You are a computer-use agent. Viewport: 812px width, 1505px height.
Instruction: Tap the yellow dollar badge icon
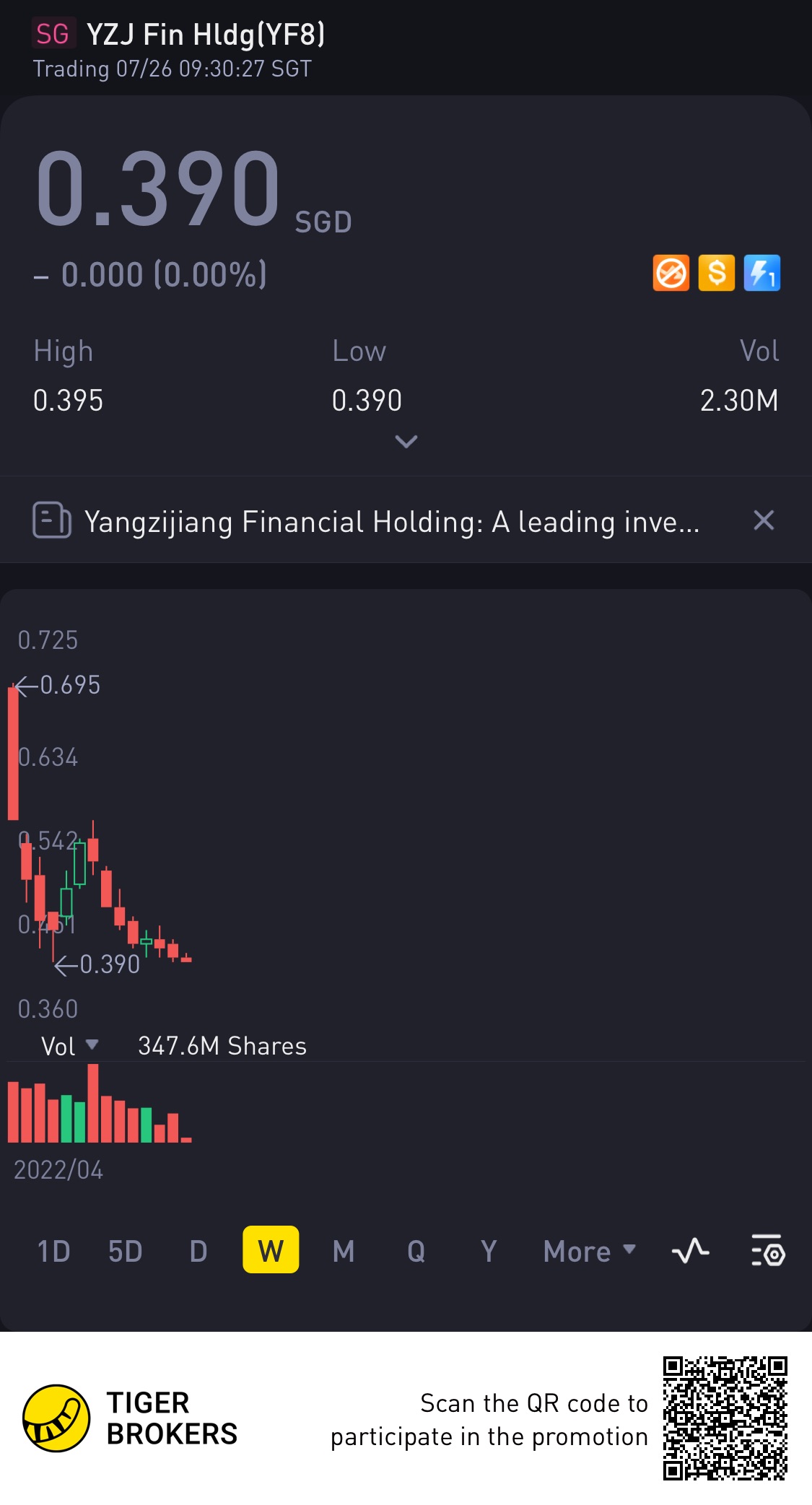pyautogui.click(x=717, y=274)
